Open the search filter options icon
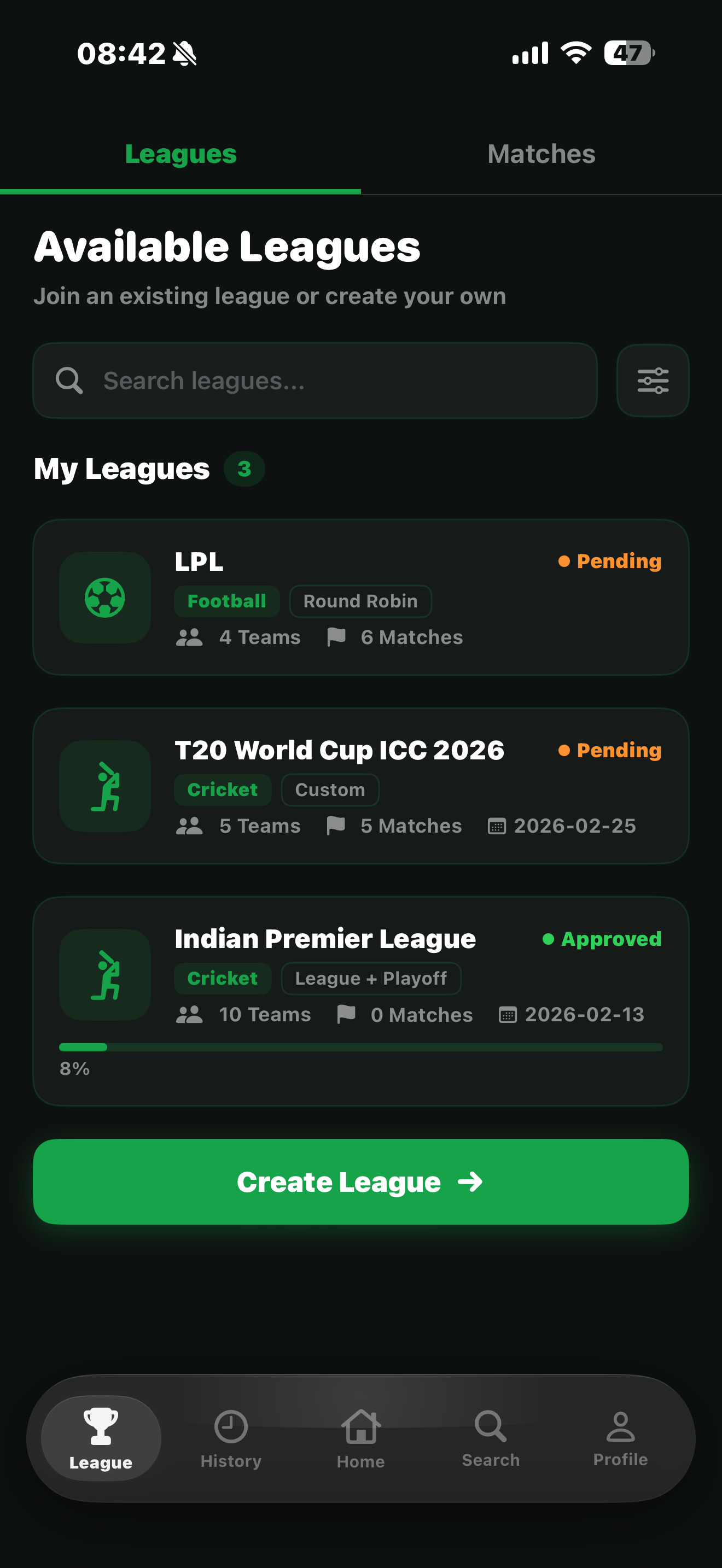Screen dimensions: 722x1568 coord(652,381)
